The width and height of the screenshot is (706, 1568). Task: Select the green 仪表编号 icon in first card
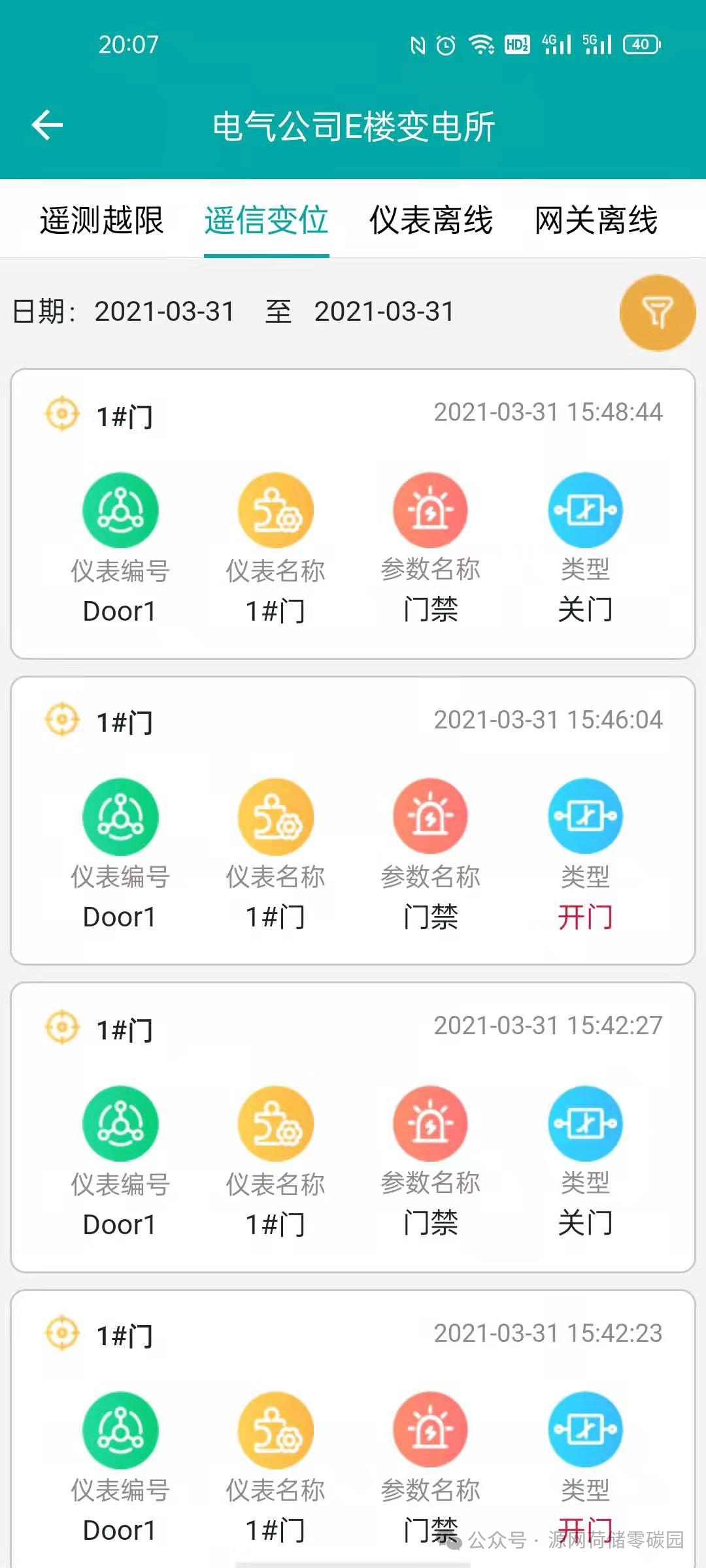[120, 511]
